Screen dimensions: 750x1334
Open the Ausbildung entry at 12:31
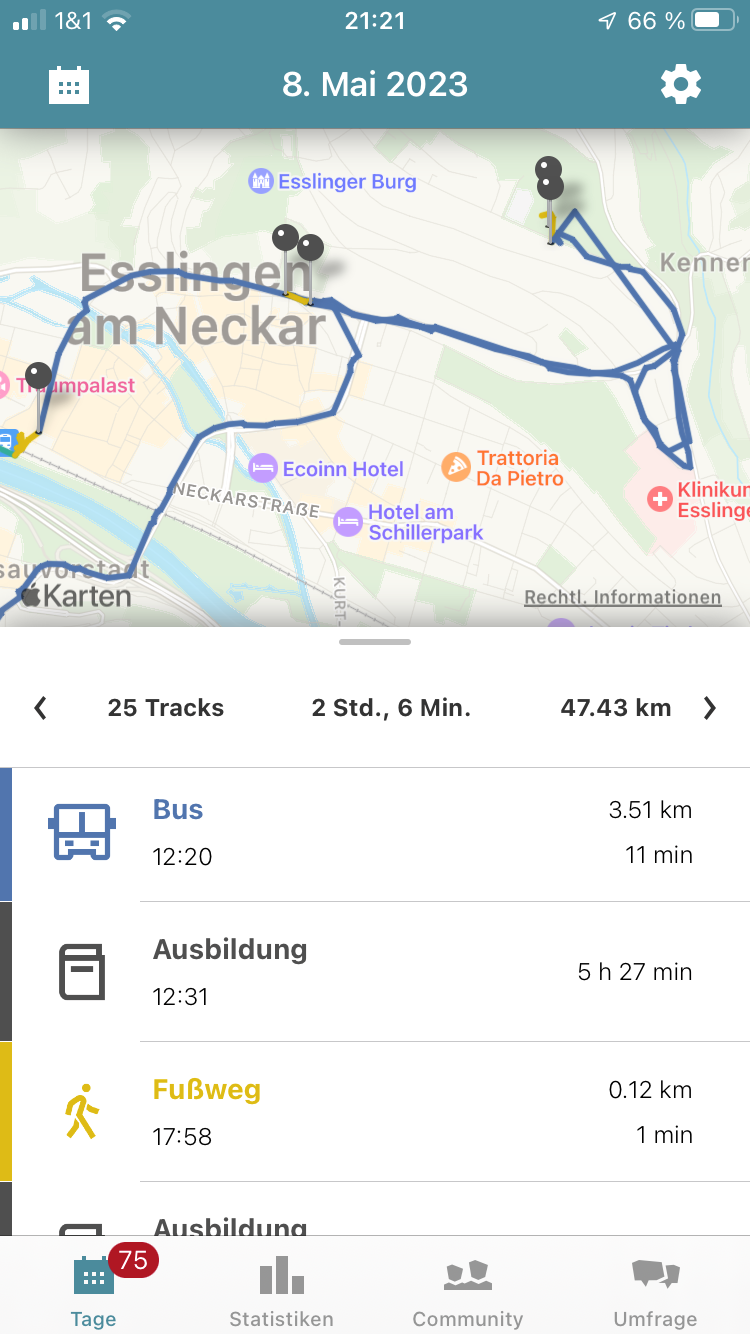pyautogui.click(x=375, y=972)
